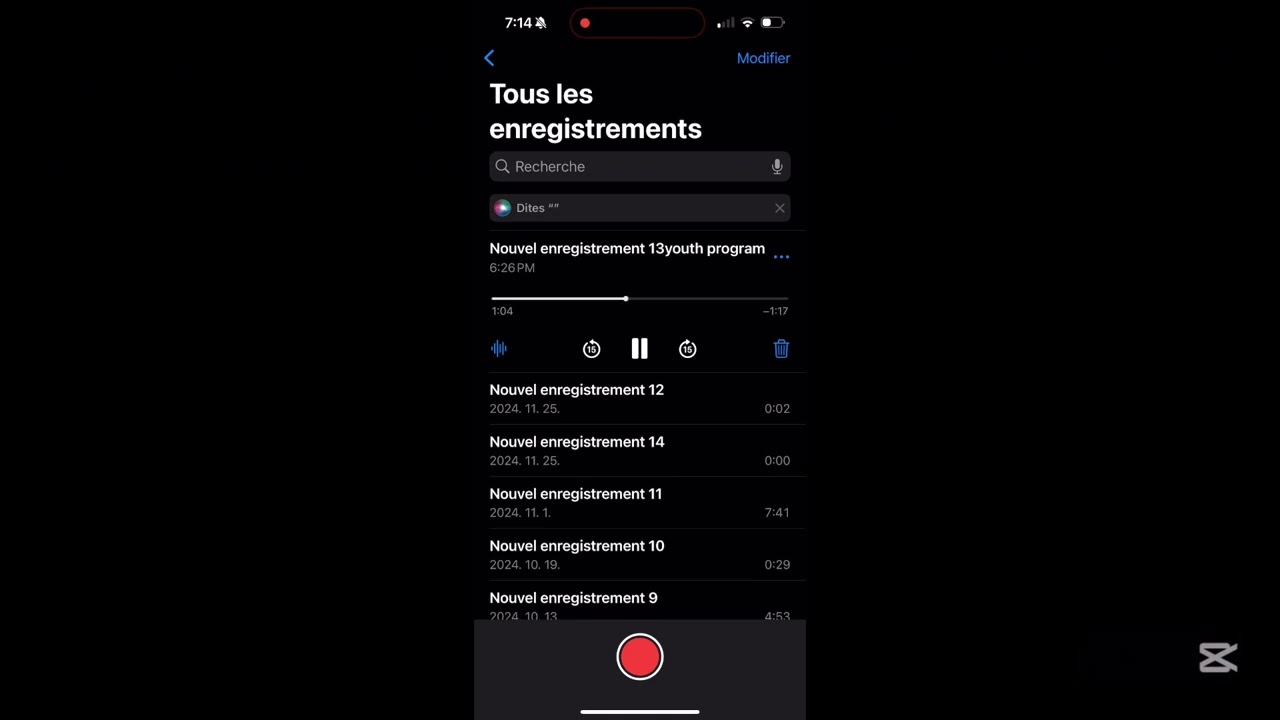Open more options for the youth program recording
Image resolution: width=1280 pixels, height=720 pixels.
click(x=781, y=257)
